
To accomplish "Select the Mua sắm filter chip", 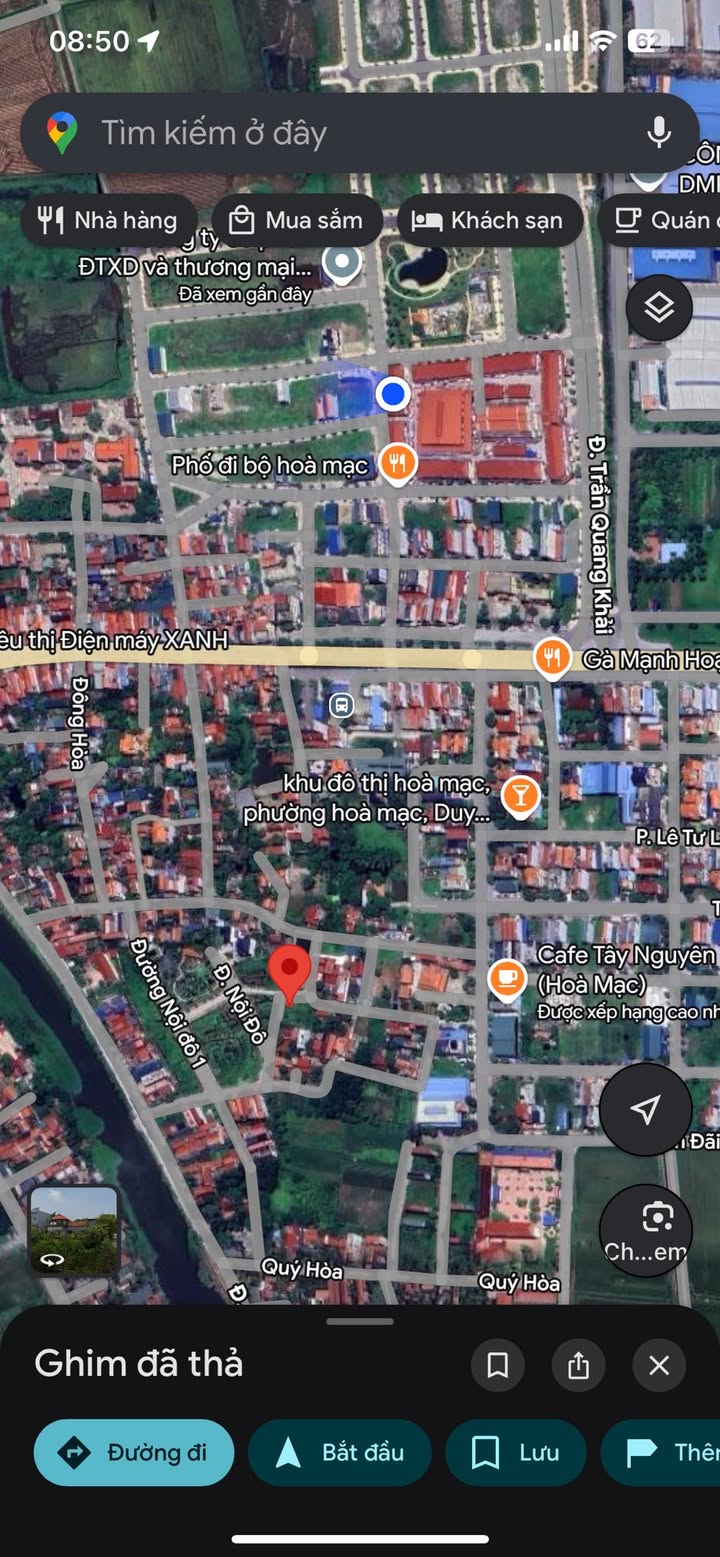I will (297, 220).
